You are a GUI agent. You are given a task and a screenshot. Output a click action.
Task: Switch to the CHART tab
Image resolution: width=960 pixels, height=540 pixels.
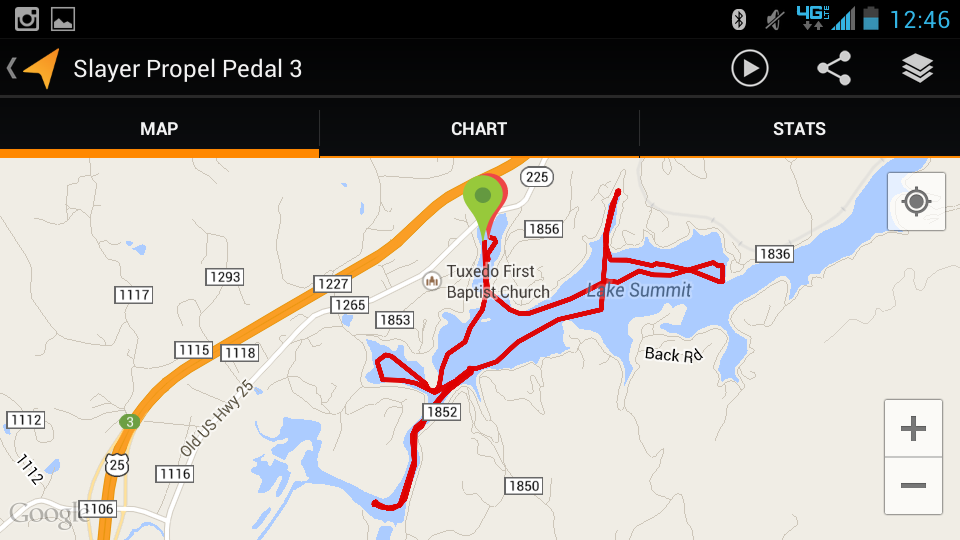pos(479,129)
